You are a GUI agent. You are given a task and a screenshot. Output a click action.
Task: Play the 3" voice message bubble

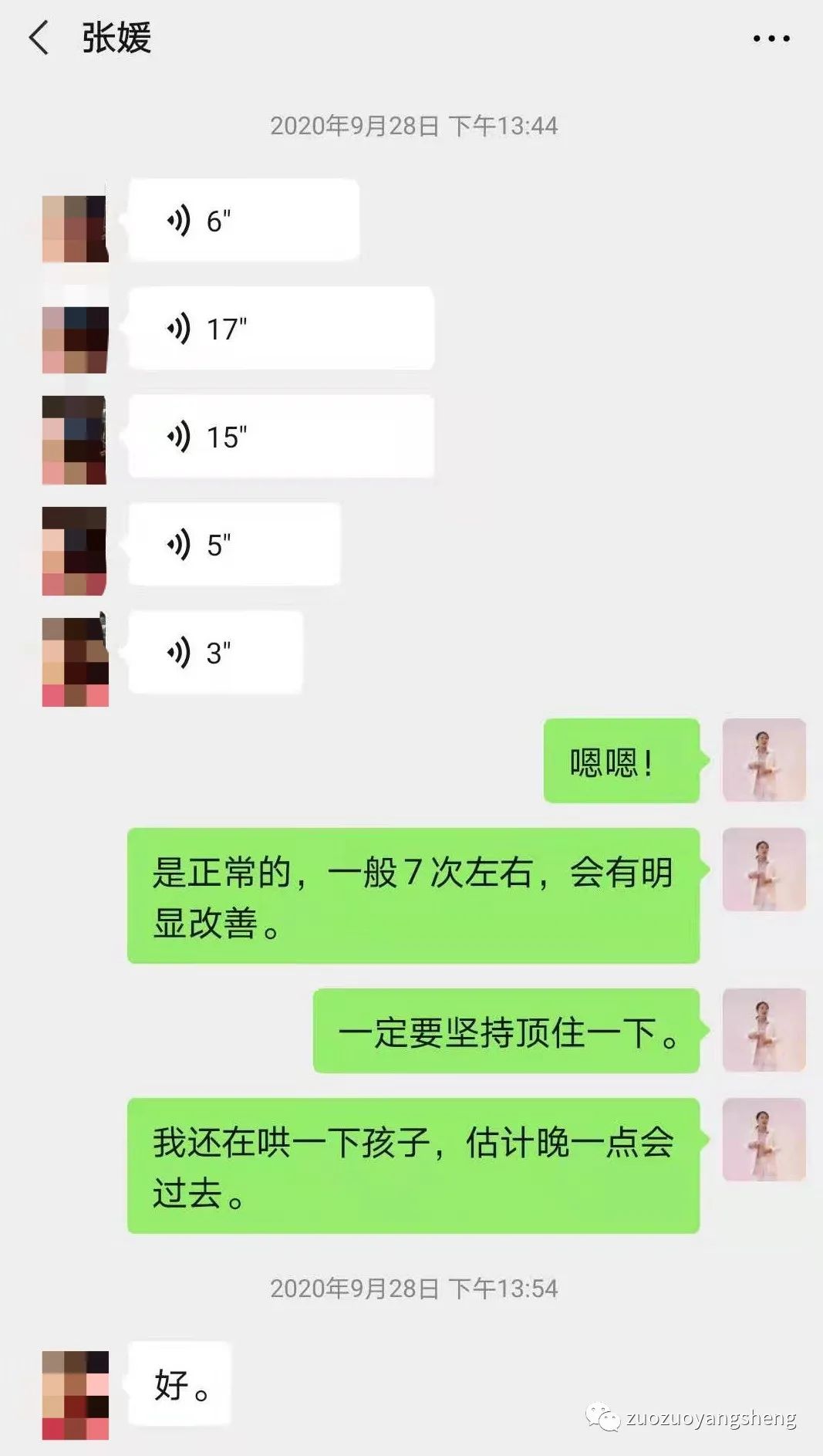(x=216, y=651)
